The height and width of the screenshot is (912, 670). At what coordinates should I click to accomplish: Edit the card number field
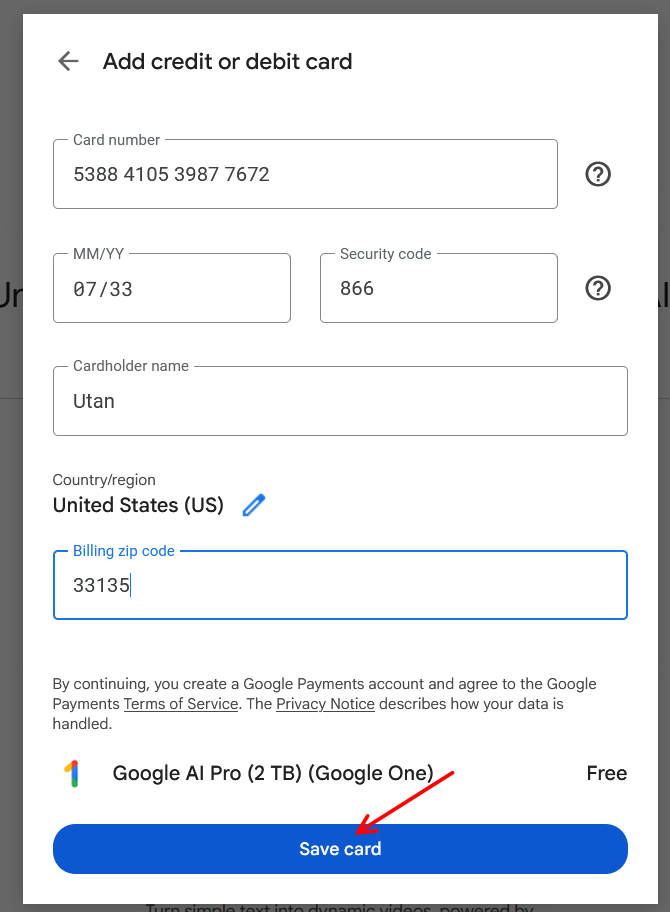click(x=305, y=174)
